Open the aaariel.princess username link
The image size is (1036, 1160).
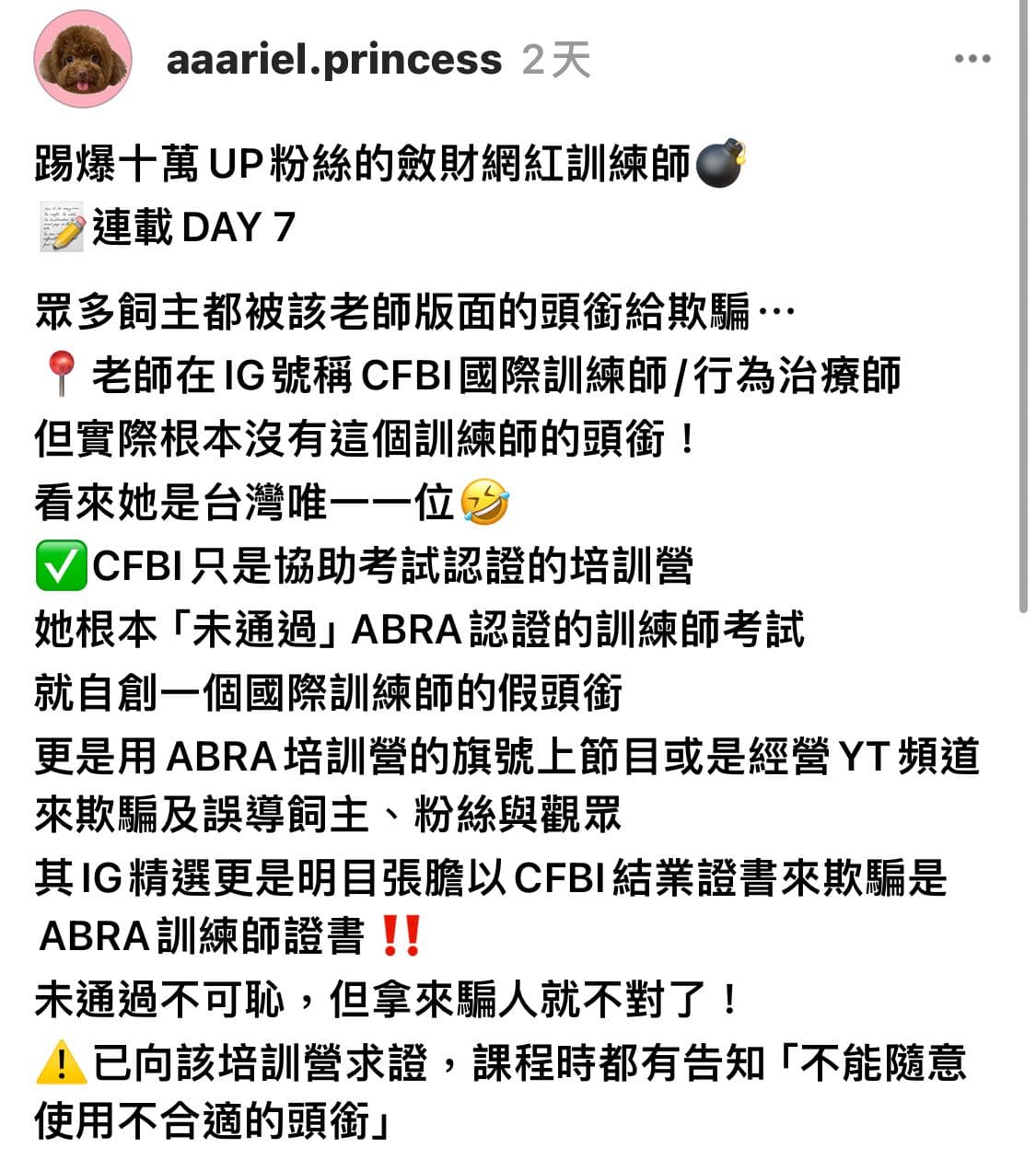pyautogui.click(x=333, y=60)
